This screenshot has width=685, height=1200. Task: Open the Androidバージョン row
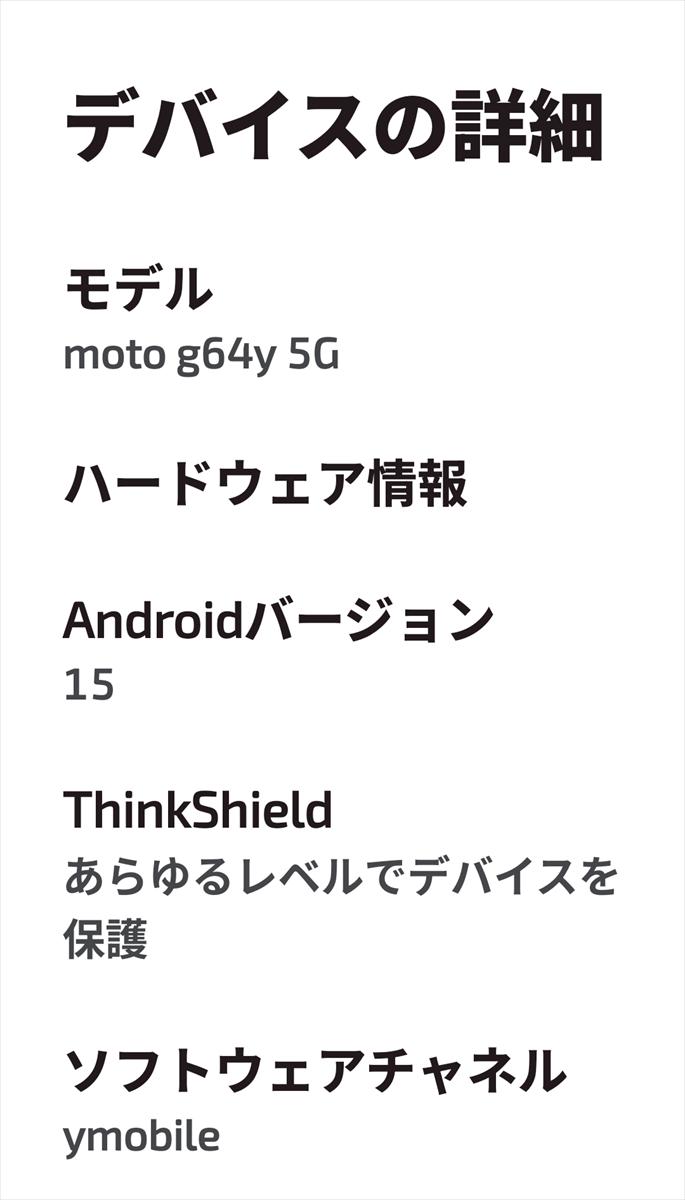[342, 651]
